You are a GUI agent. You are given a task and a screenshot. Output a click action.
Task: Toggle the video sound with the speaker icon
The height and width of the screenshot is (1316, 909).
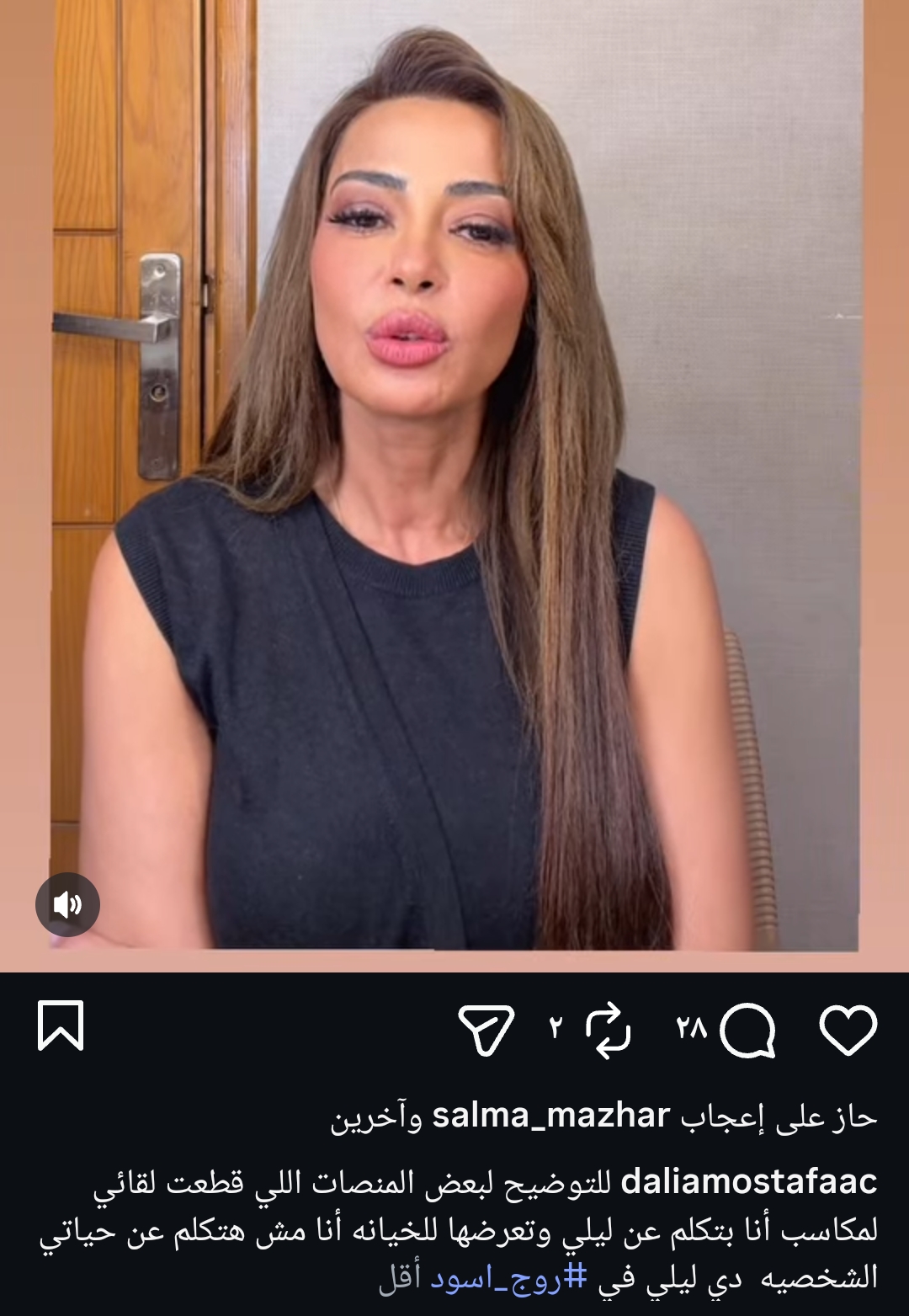pyautogui.click(x=67, y=904)
